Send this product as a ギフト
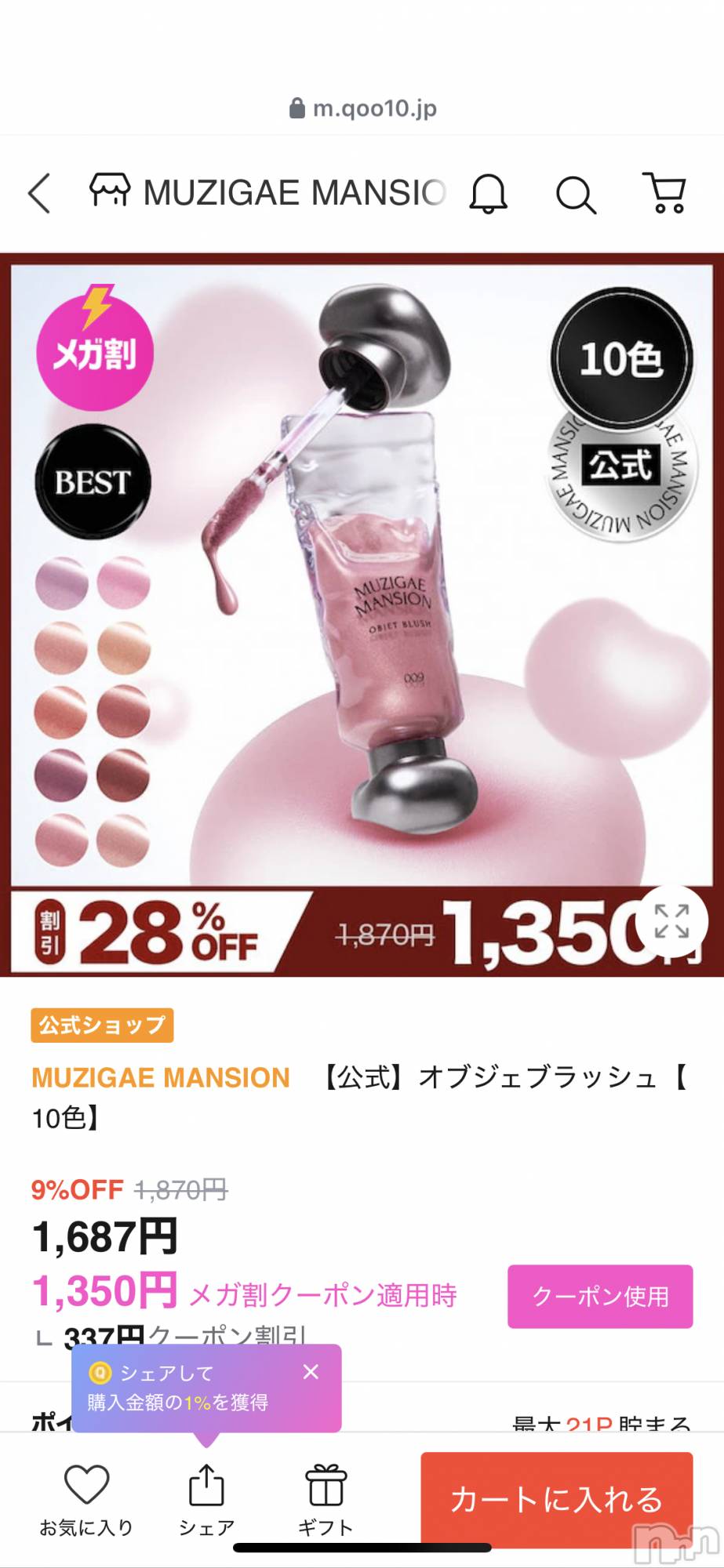724x1568 pixels. point(326,1499)
